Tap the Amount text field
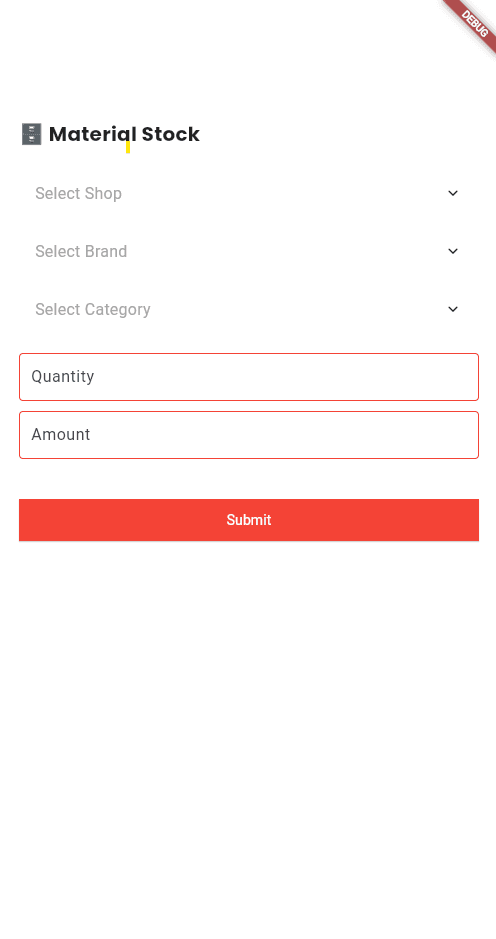The height and width of the screenshot is (939, 496). 249,435
